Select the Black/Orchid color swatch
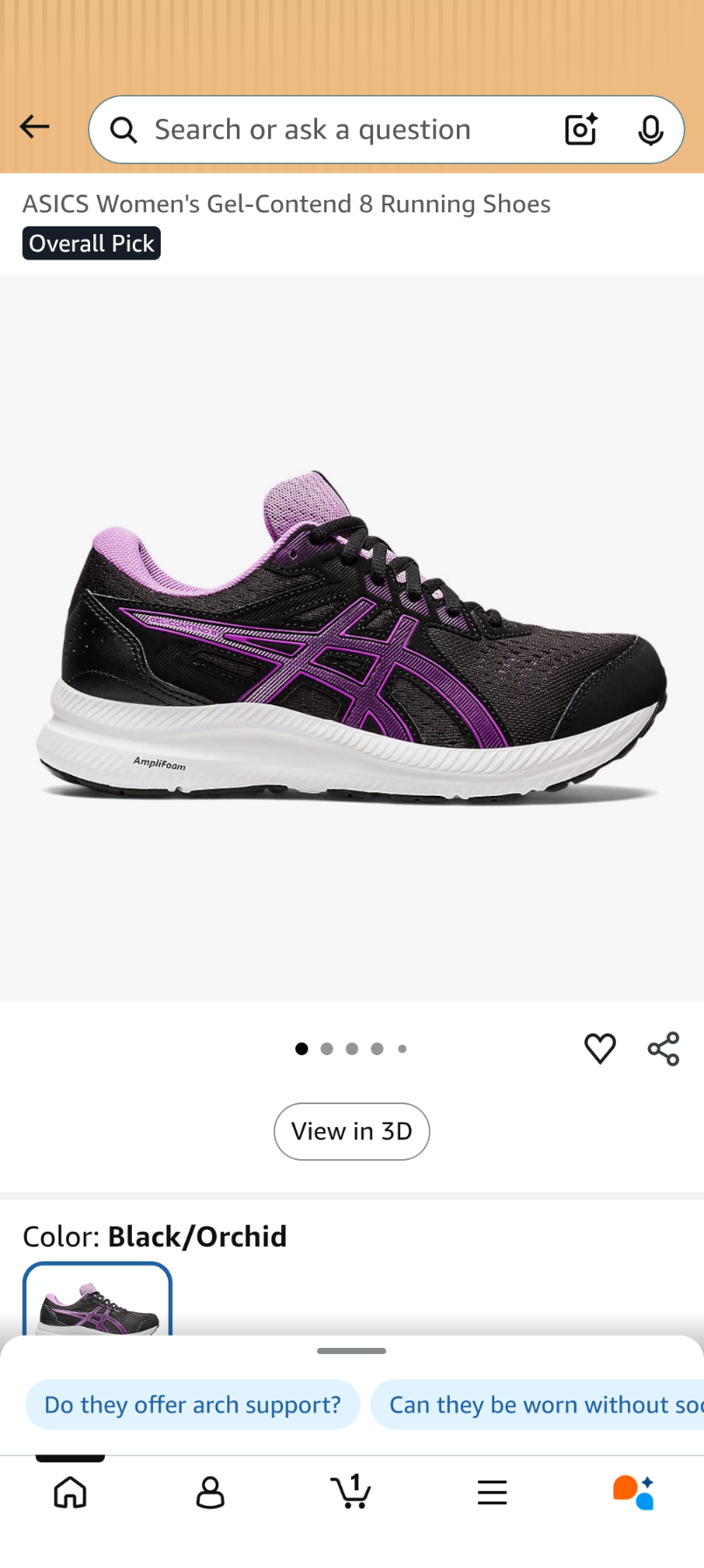The width and height of the screenshot is (704, 1568). tap(98, 1302)
